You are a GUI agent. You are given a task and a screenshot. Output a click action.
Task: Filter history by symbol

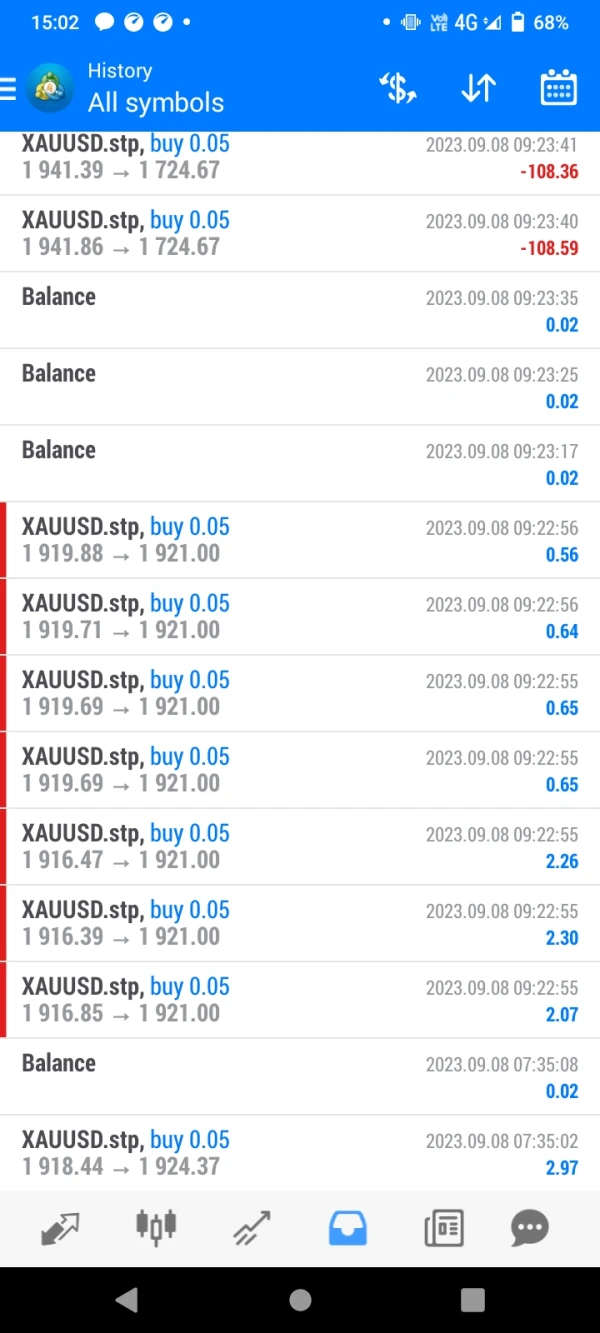(x=398, y=89)
